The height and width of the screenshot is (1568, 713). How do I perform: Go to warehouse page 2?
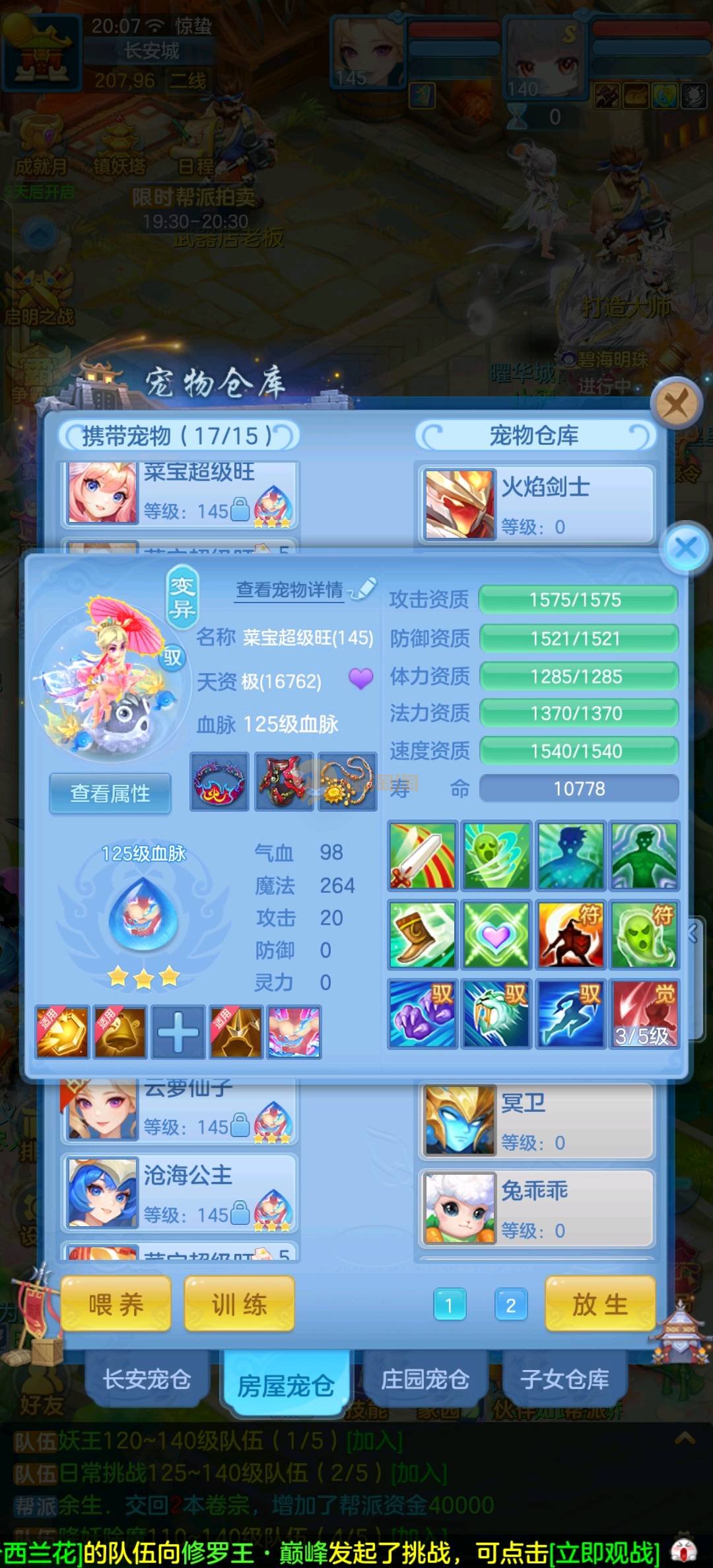[510, 1305]
